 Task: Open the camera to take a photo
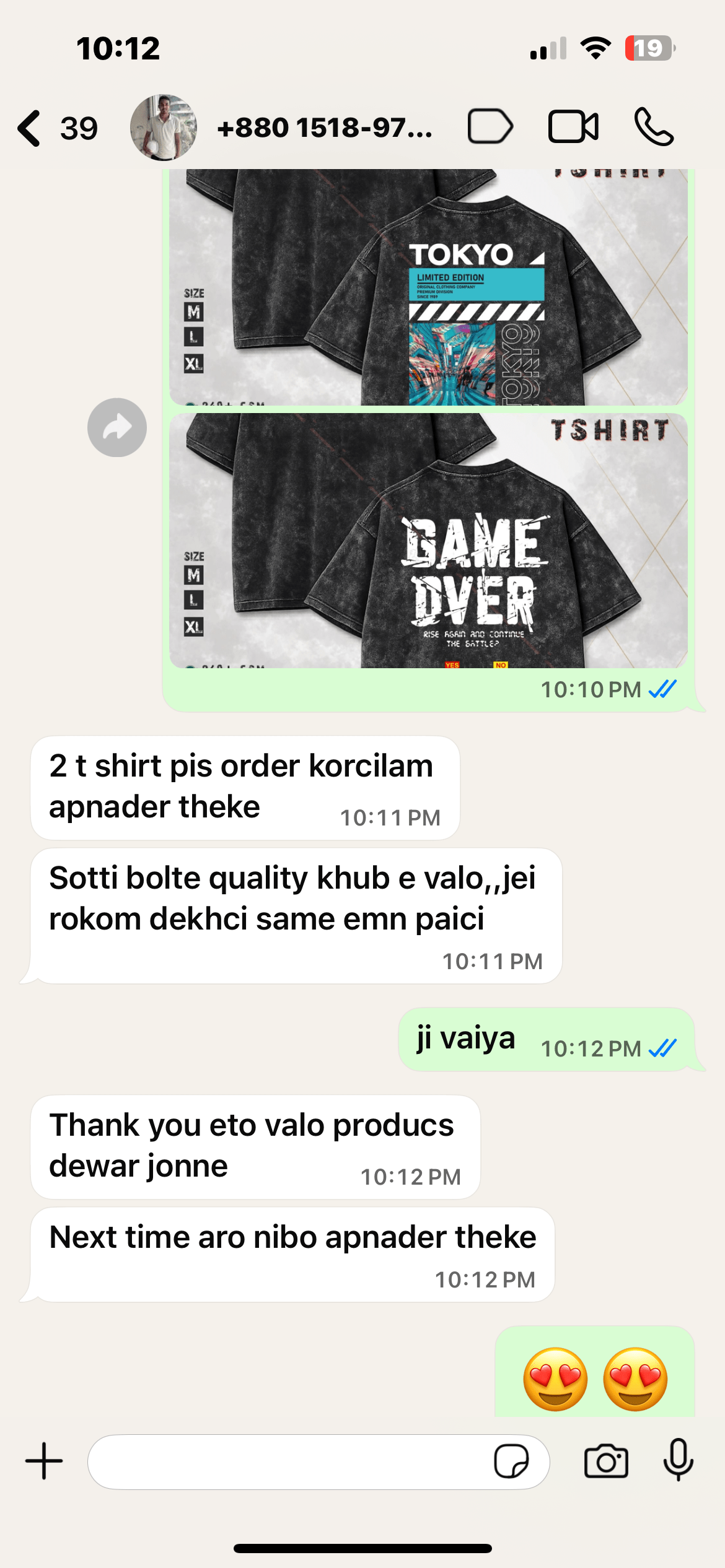606,1461
